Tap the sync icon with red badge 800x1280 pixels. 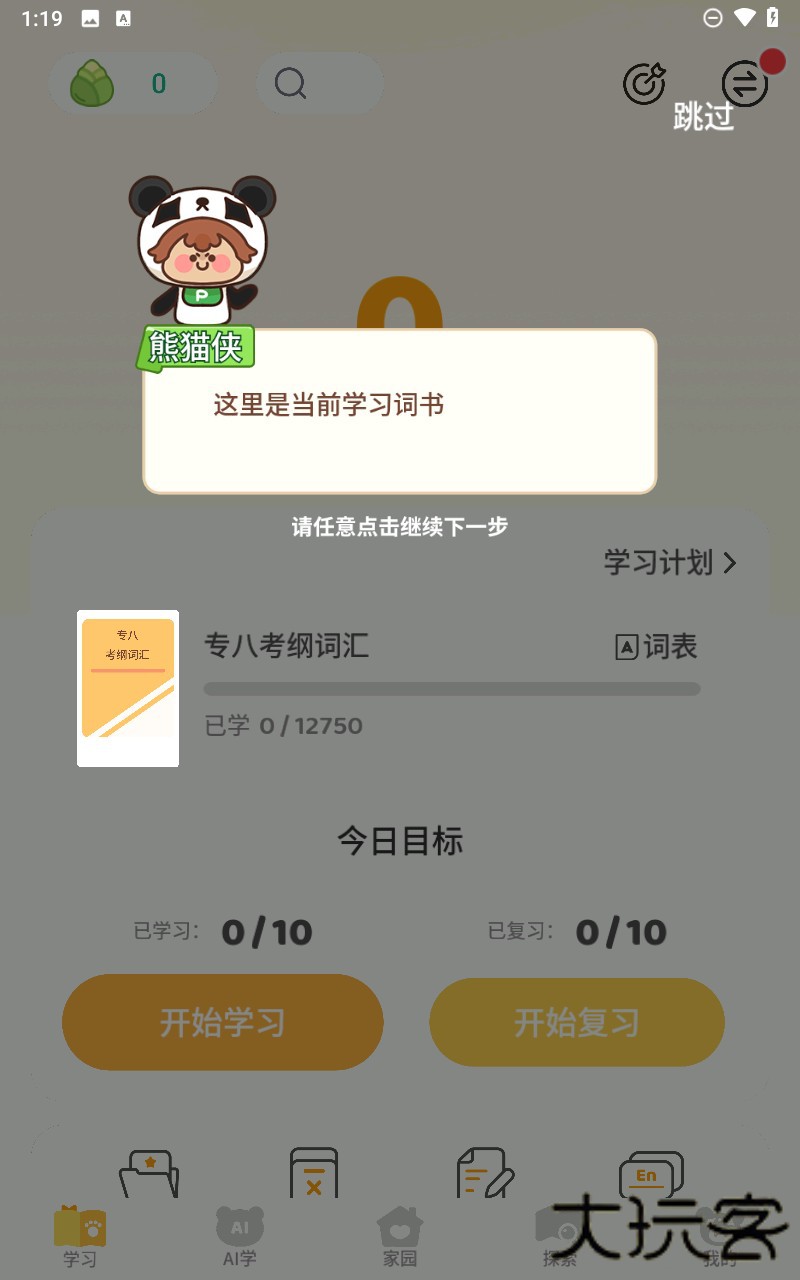click(x=744, y=84)
